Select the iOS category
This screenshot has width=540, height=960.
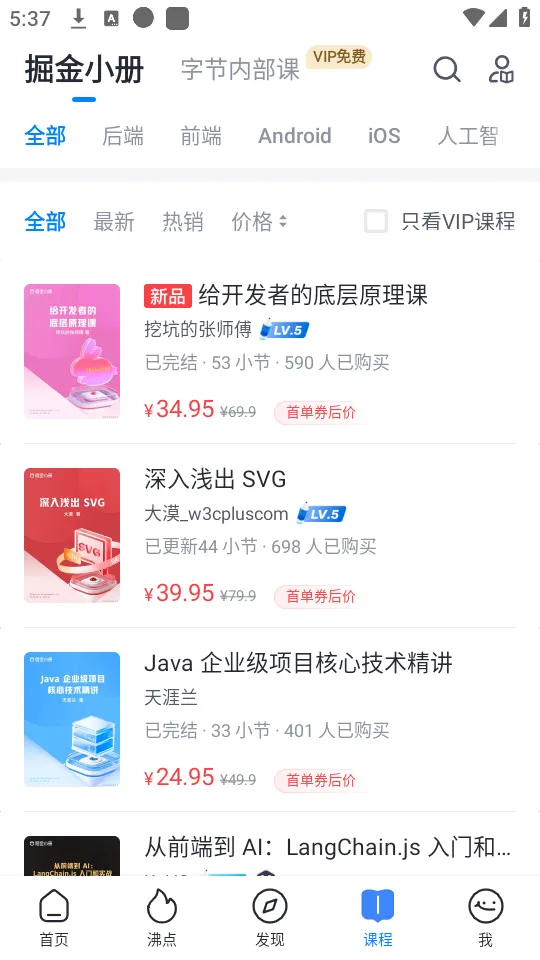(x=384, y=135)
